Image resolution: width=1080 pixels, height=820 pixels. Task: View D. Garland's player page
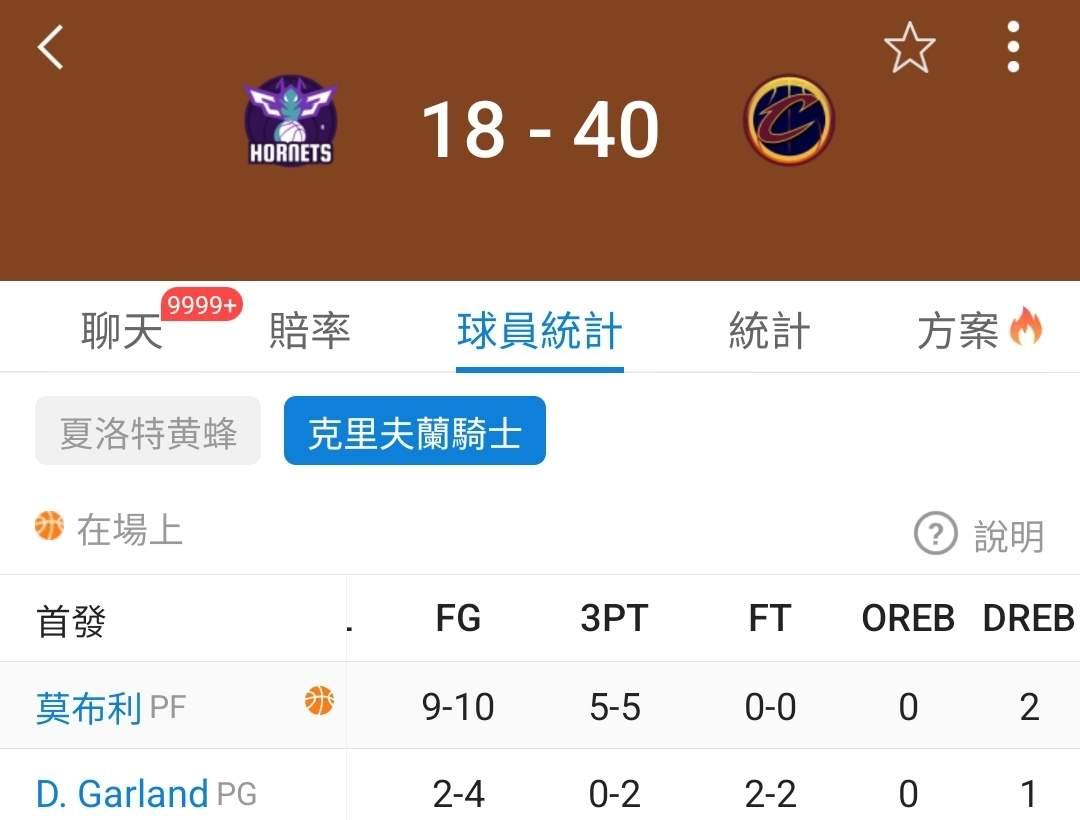[x=122, y=794]
